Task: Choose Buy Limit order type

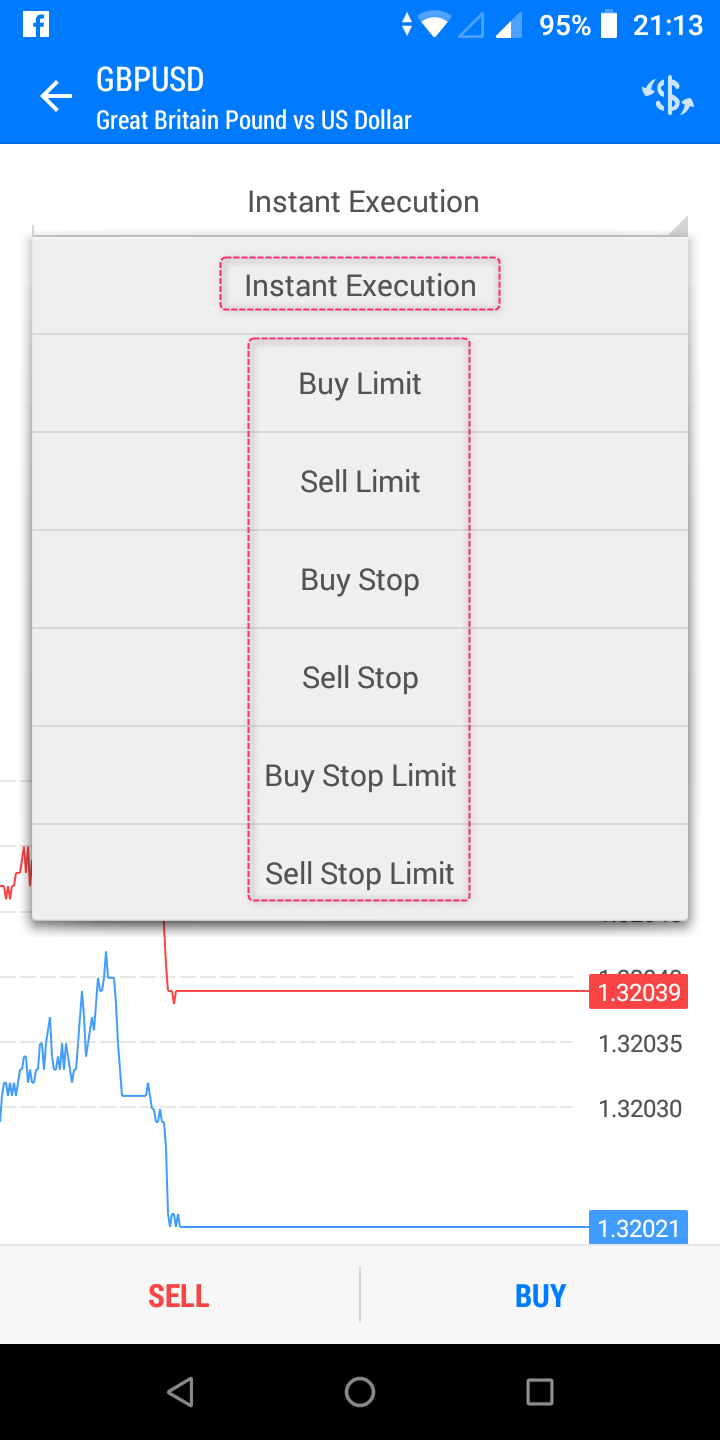Action: (360, 384)
